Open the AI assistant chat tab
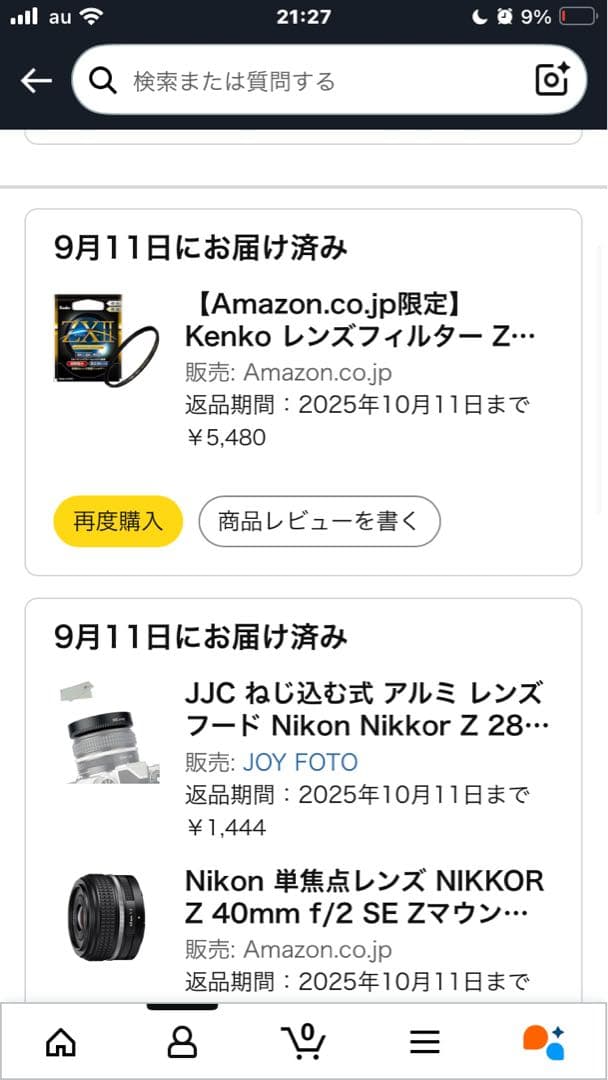Viewport: 608px width, 1080px height. pos(545,1042)
